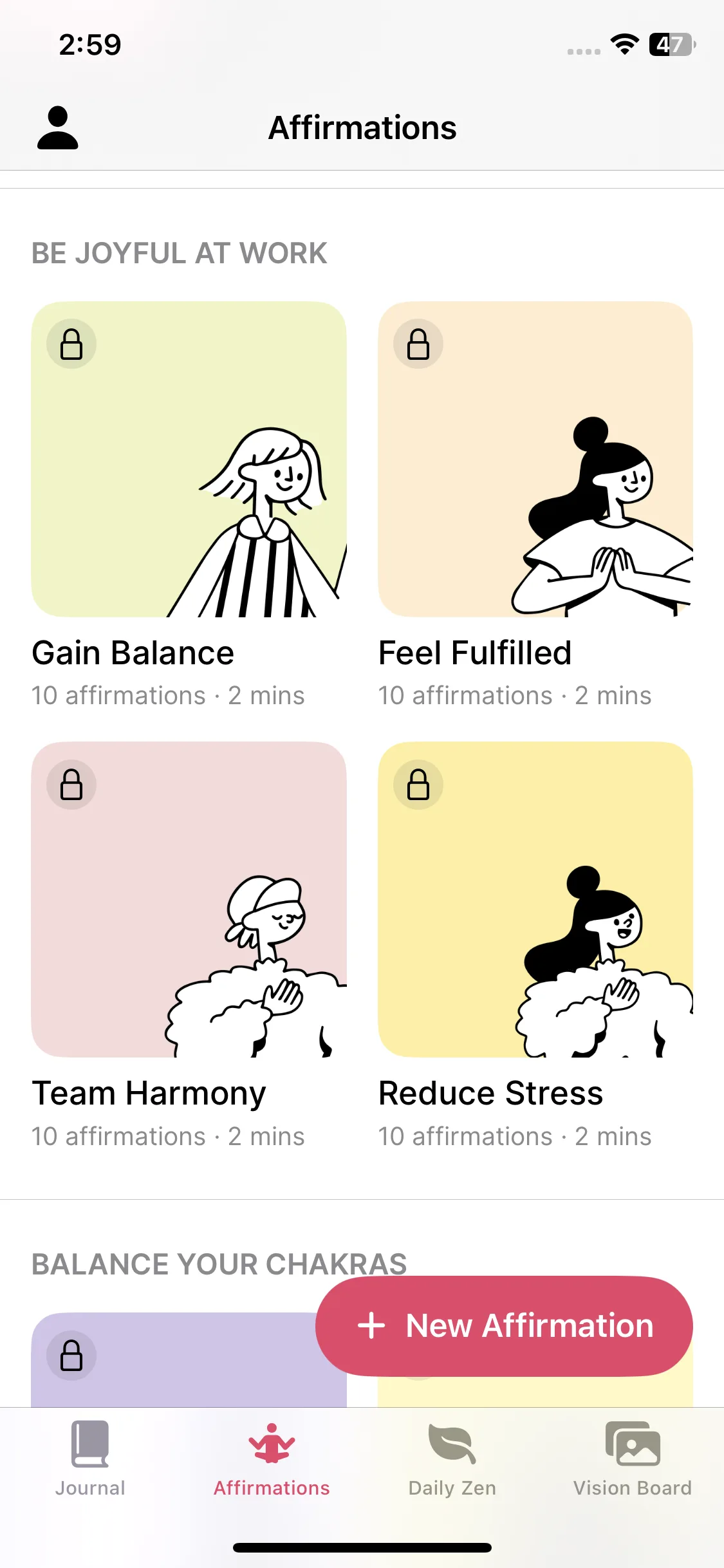The image size is (724, 1568).
Task: Switch to the Journal tab
Action: pos(90,1459)
